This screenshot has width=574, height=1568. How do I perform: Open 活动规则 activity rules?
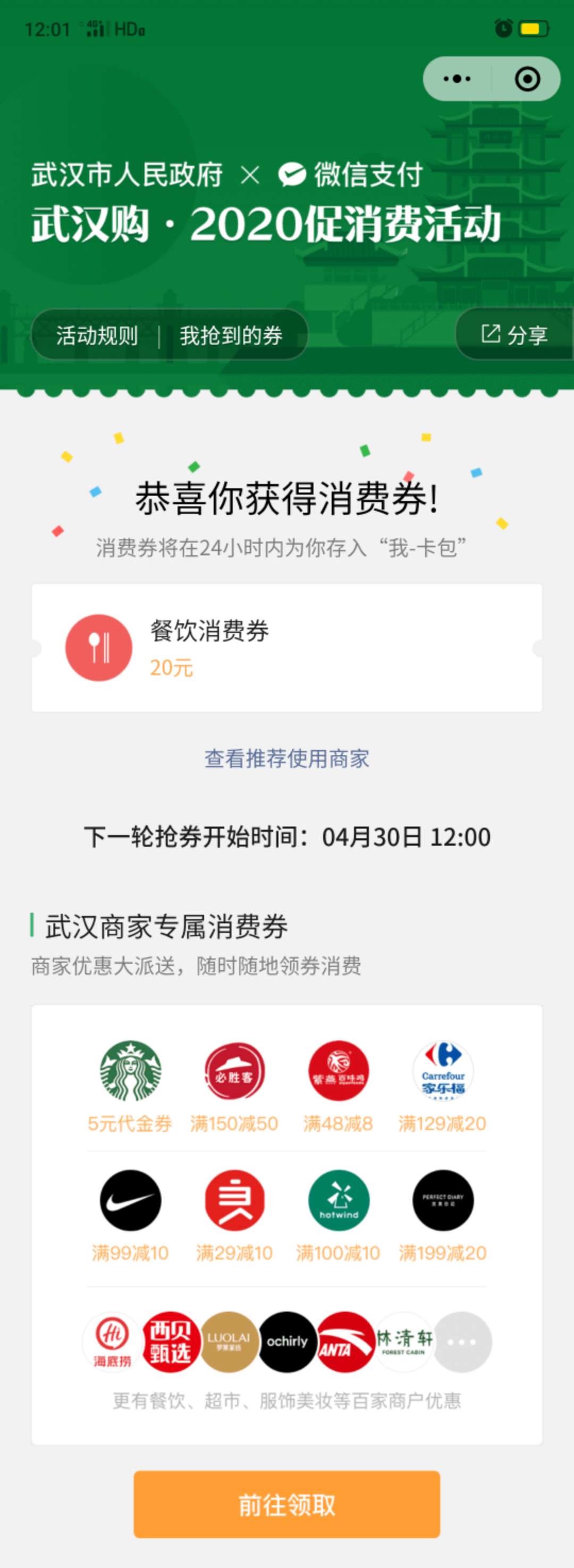[97, 336]
